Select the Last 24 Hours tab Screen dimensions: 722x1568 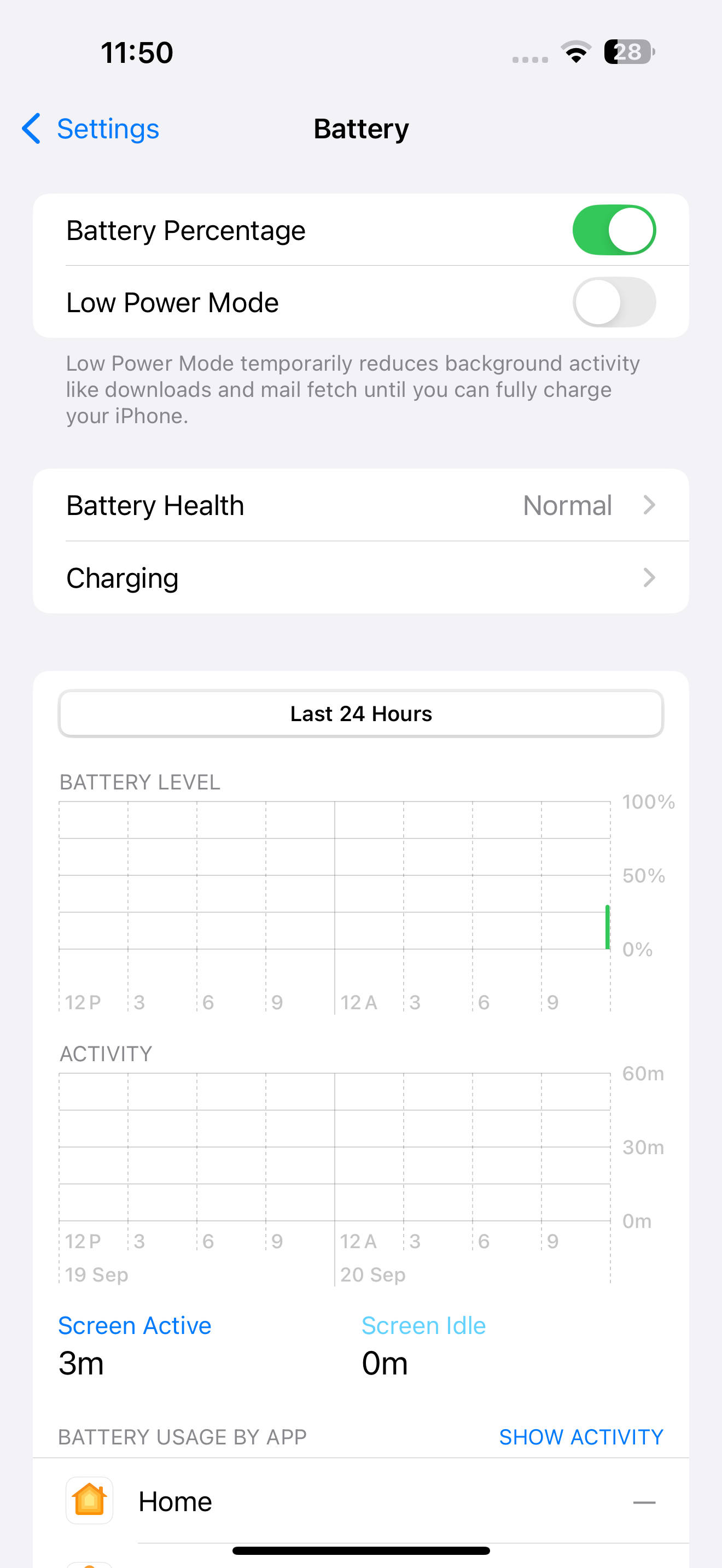[361, 713]
